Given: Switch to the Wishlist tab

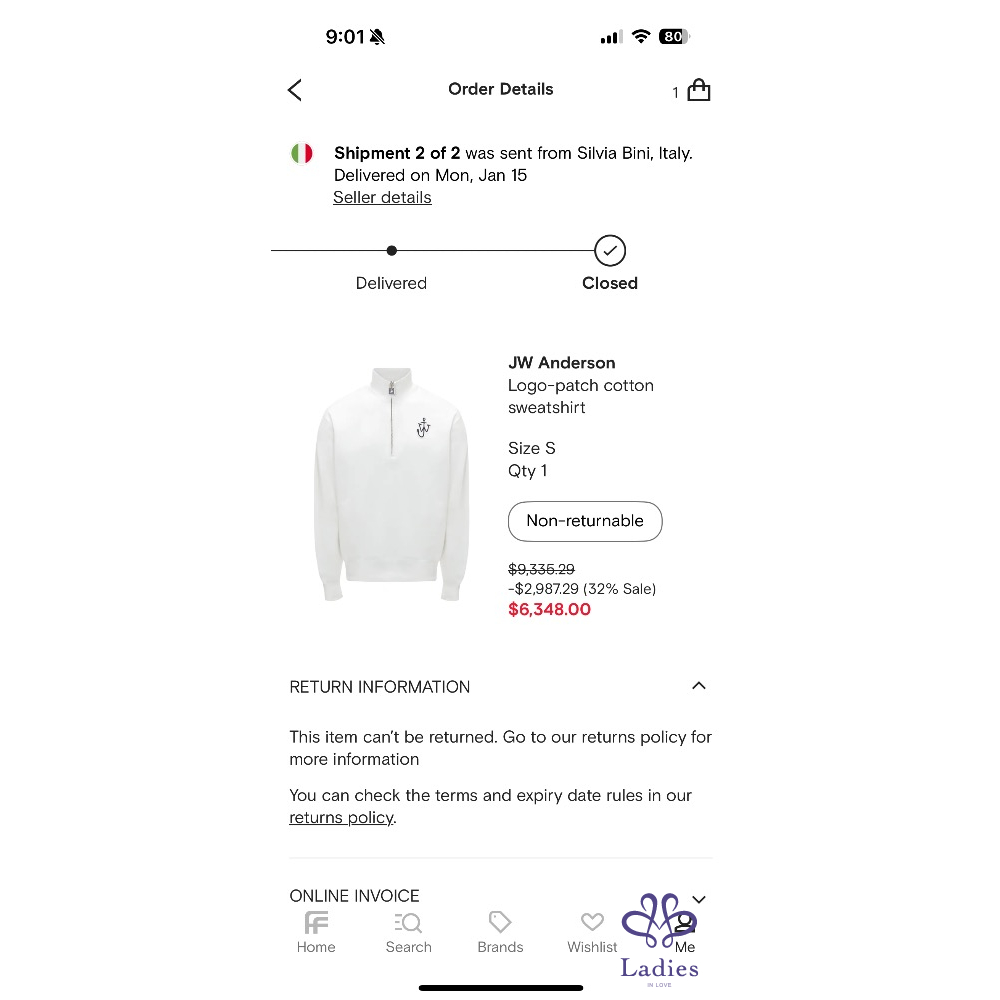Looking at the screenshot, I should 592,931.
